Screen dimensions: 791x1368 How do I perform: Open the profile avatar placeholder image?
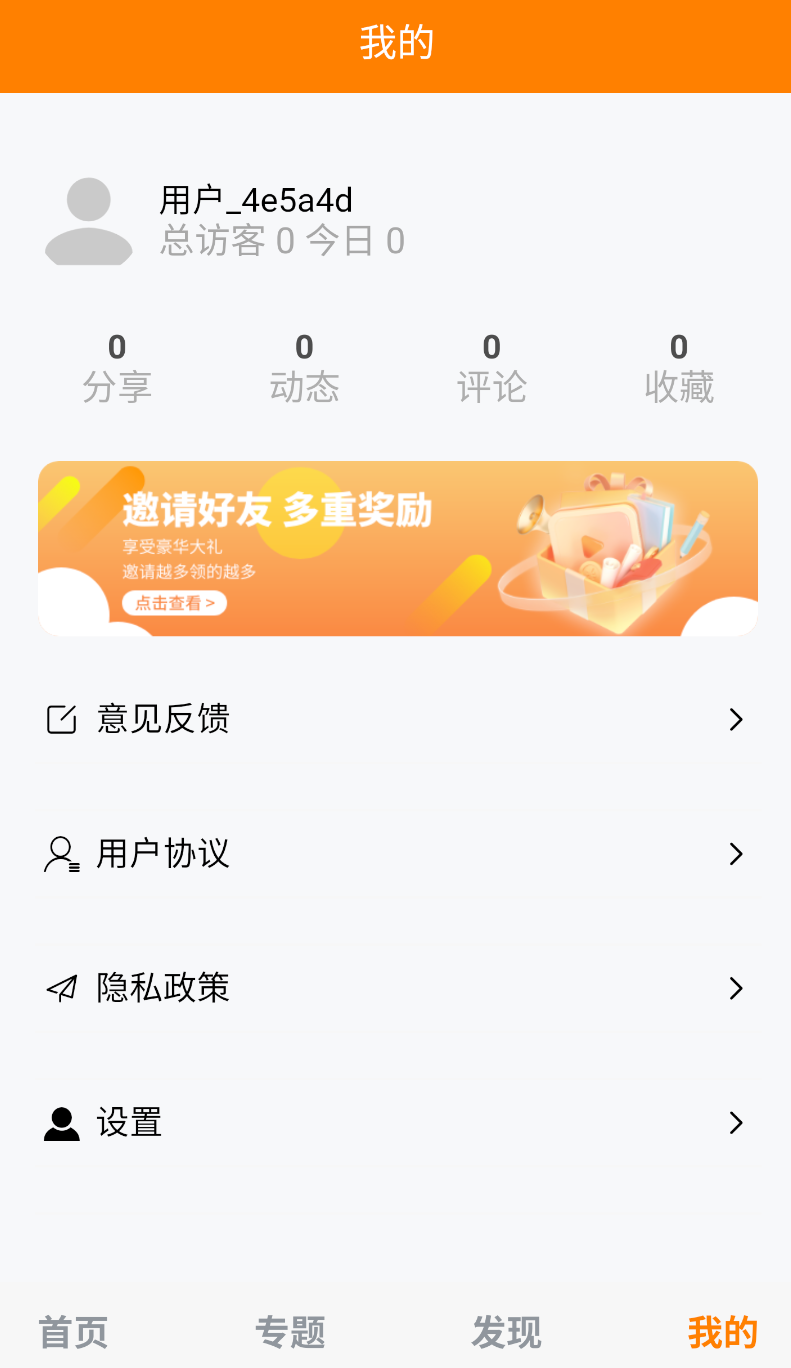(x=87, y=221)
